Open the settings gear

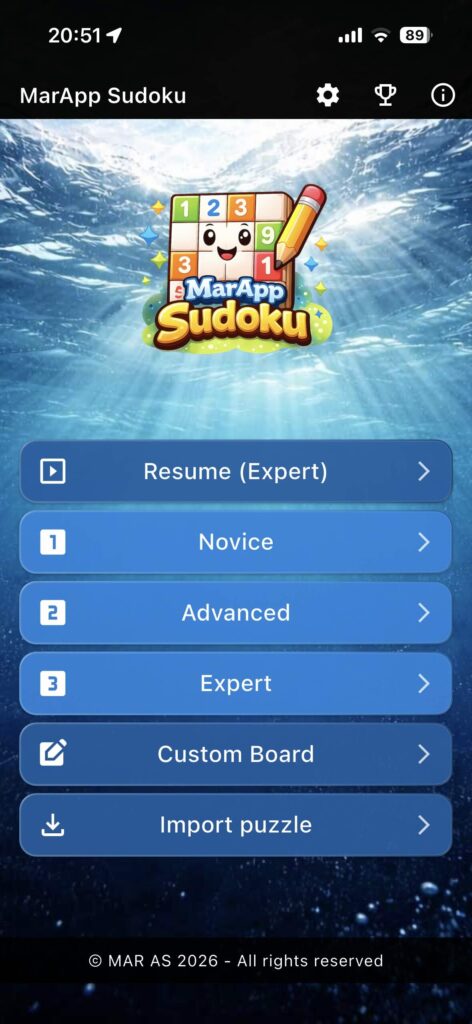click(x=328, y=96)
